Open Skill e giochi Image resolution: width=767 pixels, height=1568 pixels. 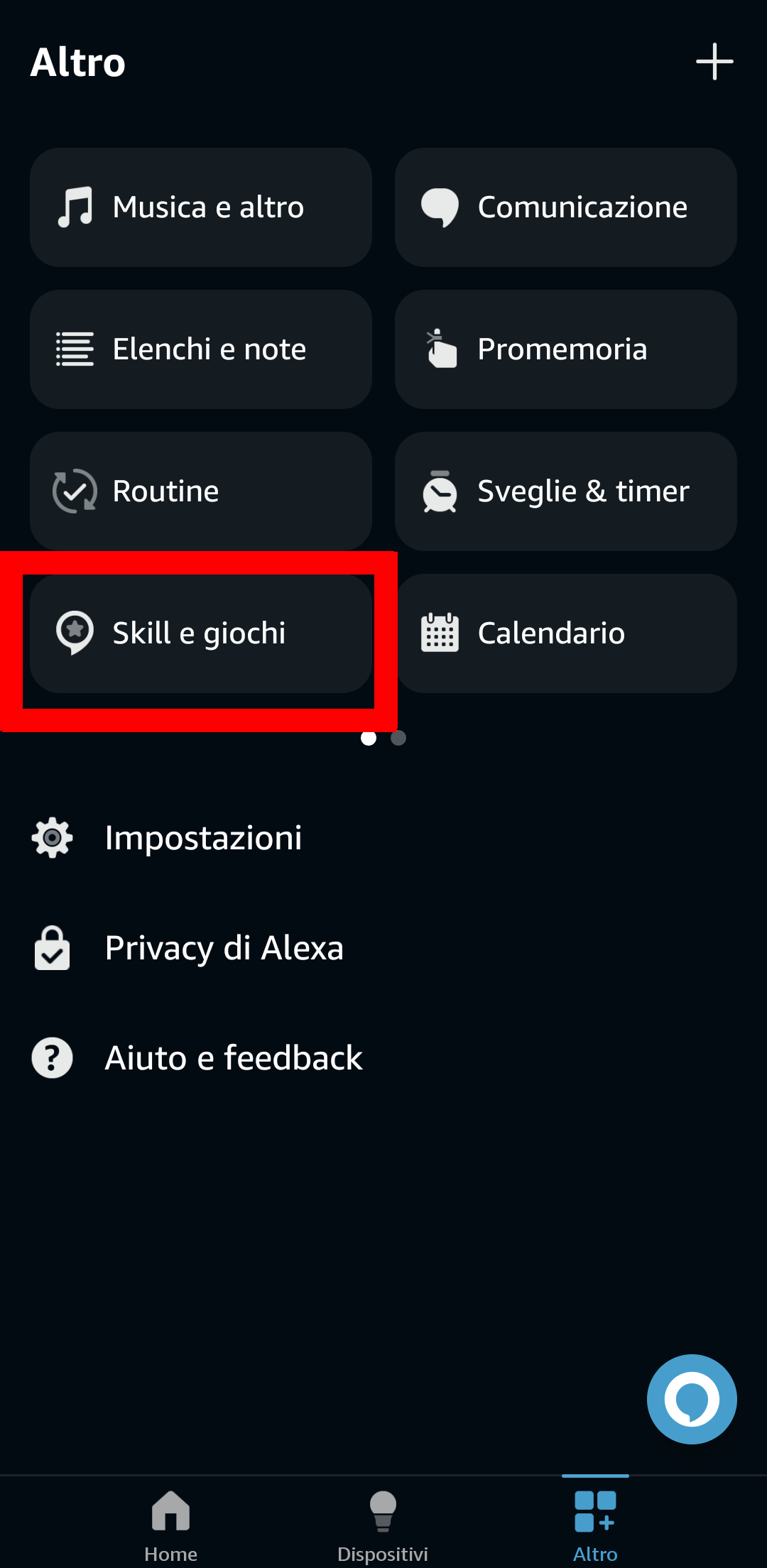201,633
